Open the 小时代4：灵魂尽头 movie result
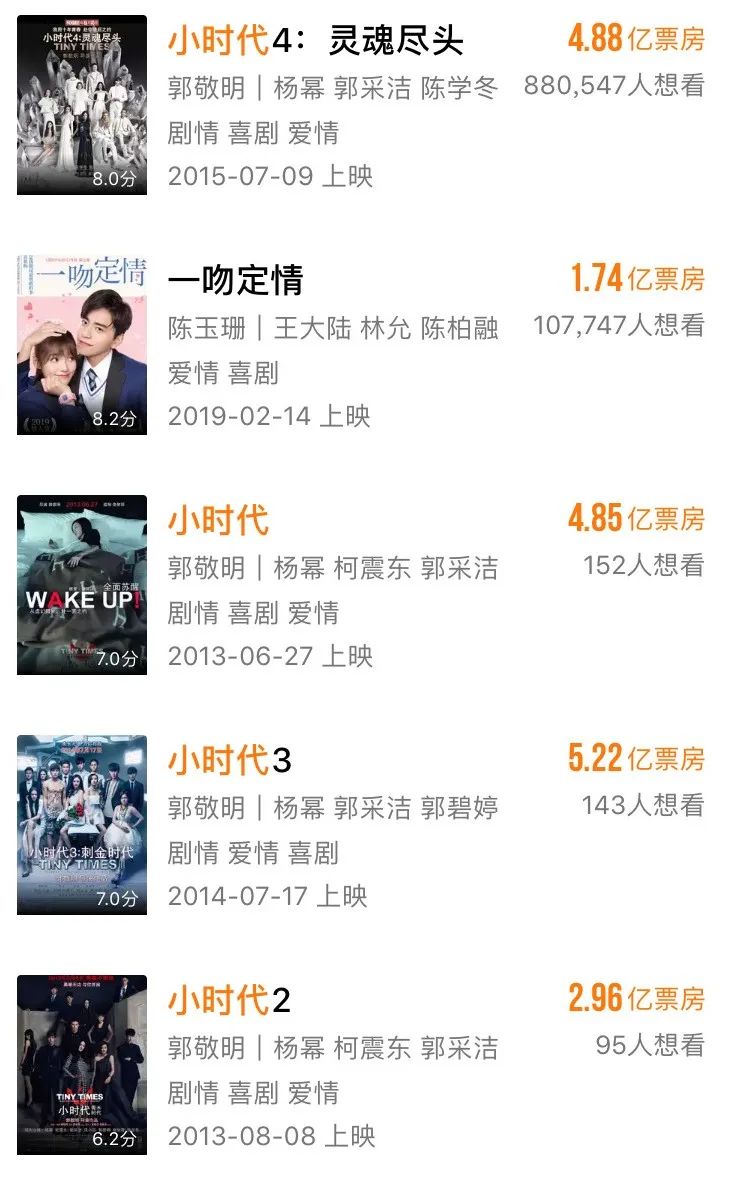 [316, 41]
